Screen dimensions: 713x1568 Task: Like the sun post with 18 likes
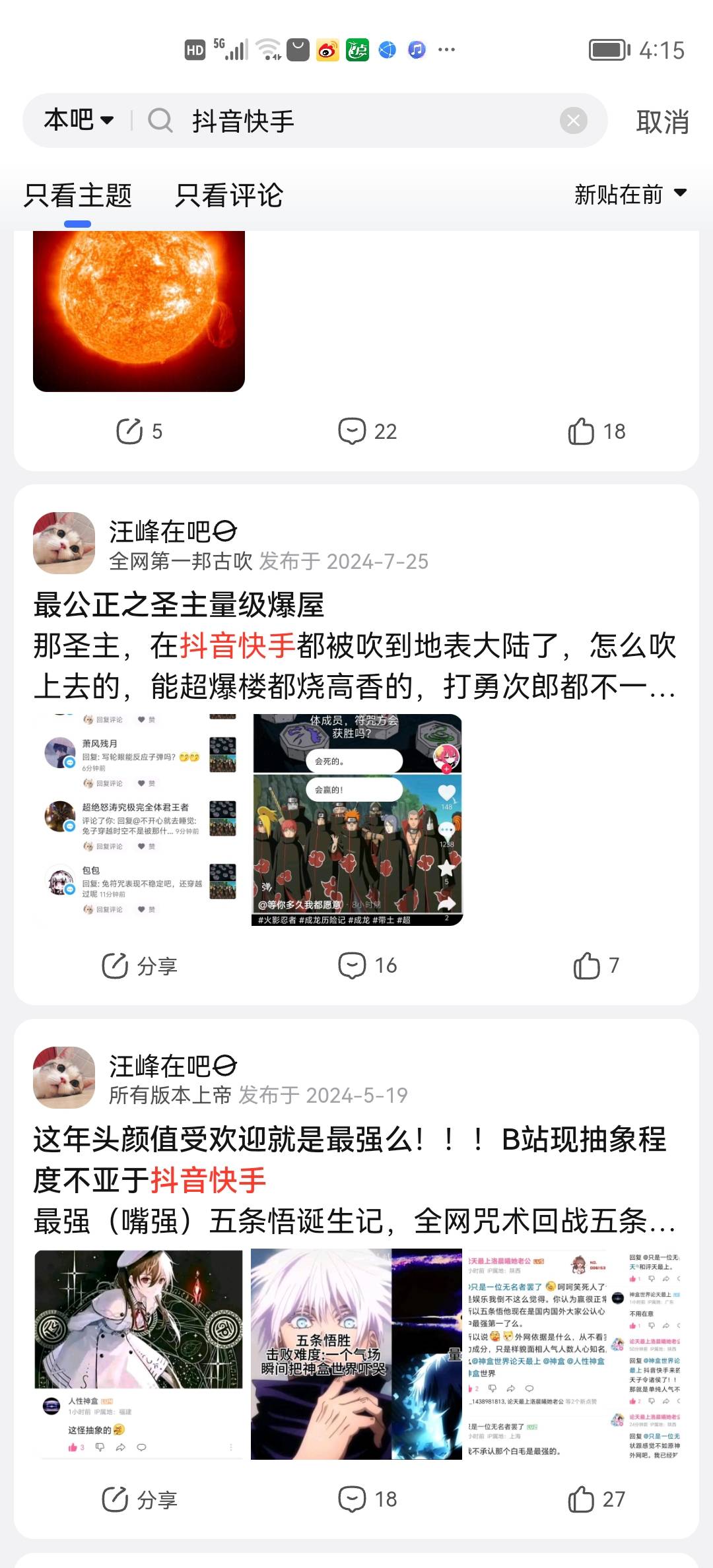tap(596, 432)
